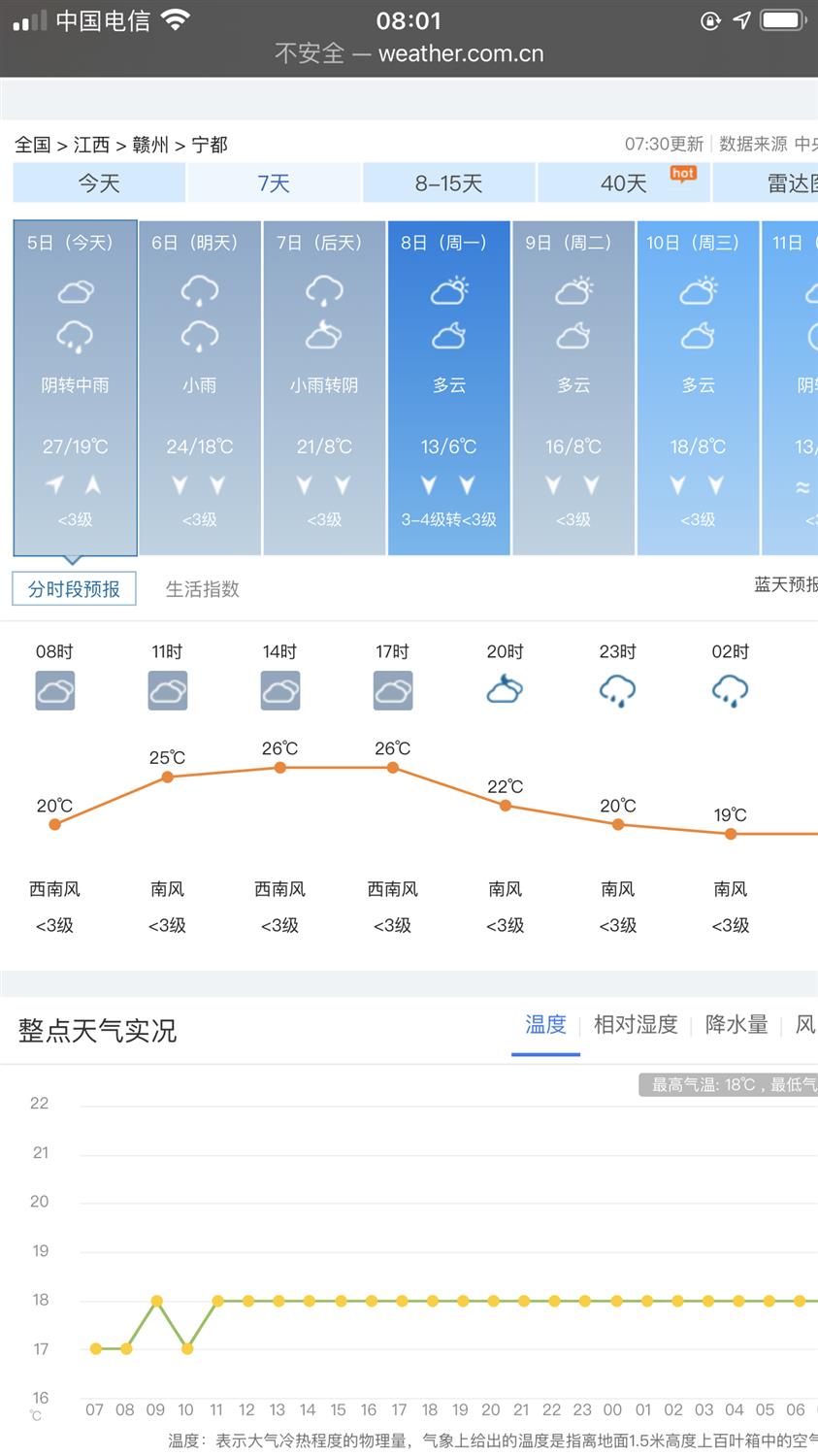Switch to 8-15天 forecast tab

449,182
